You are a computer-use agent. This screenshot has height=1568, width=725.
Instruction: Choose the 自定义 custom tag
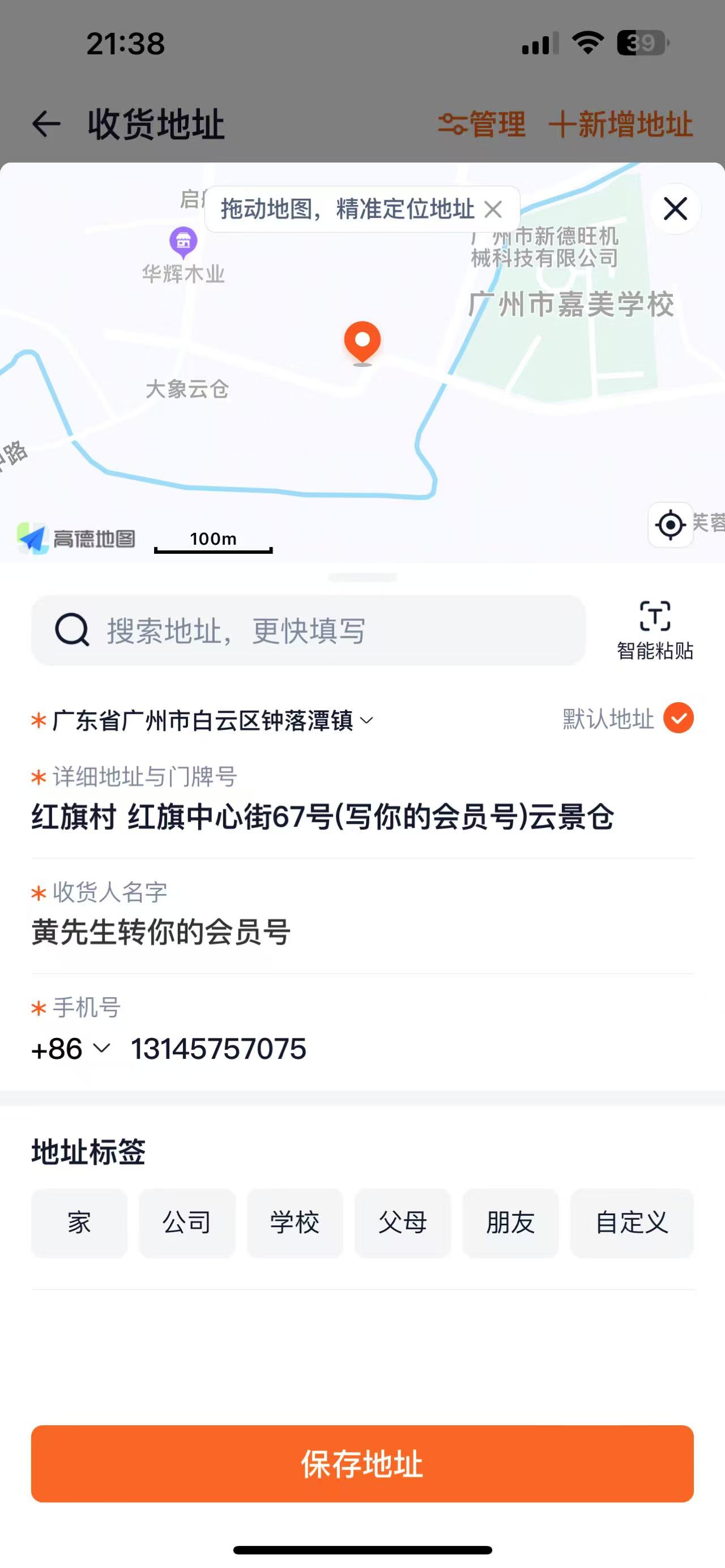pyautogui.click(x=631, y=1222)
